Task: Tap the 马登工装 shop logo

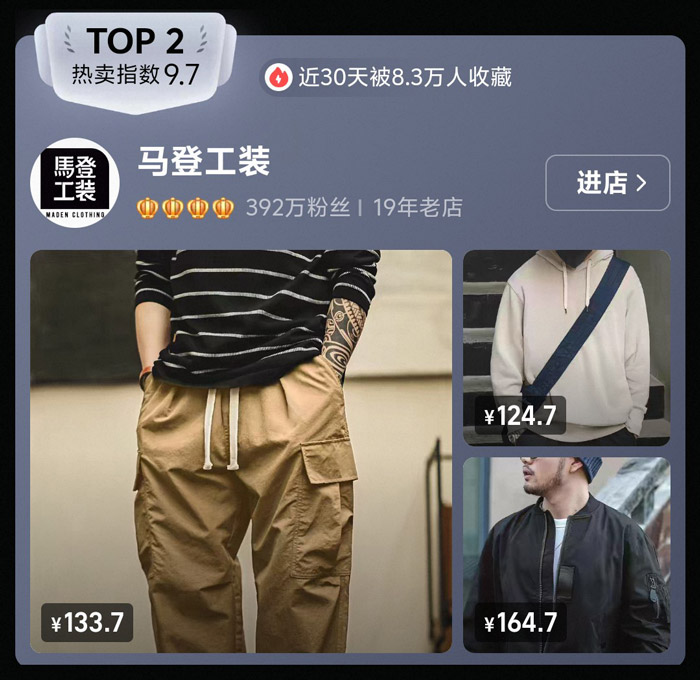Action: point(75,182)
